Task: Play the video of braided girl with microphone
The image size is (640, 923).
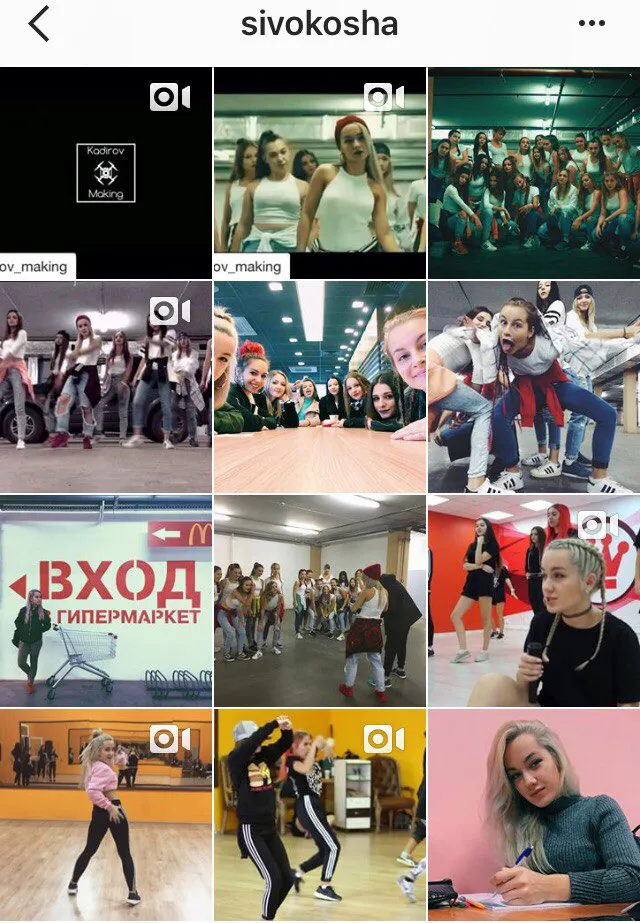Action: coord(534,600)
